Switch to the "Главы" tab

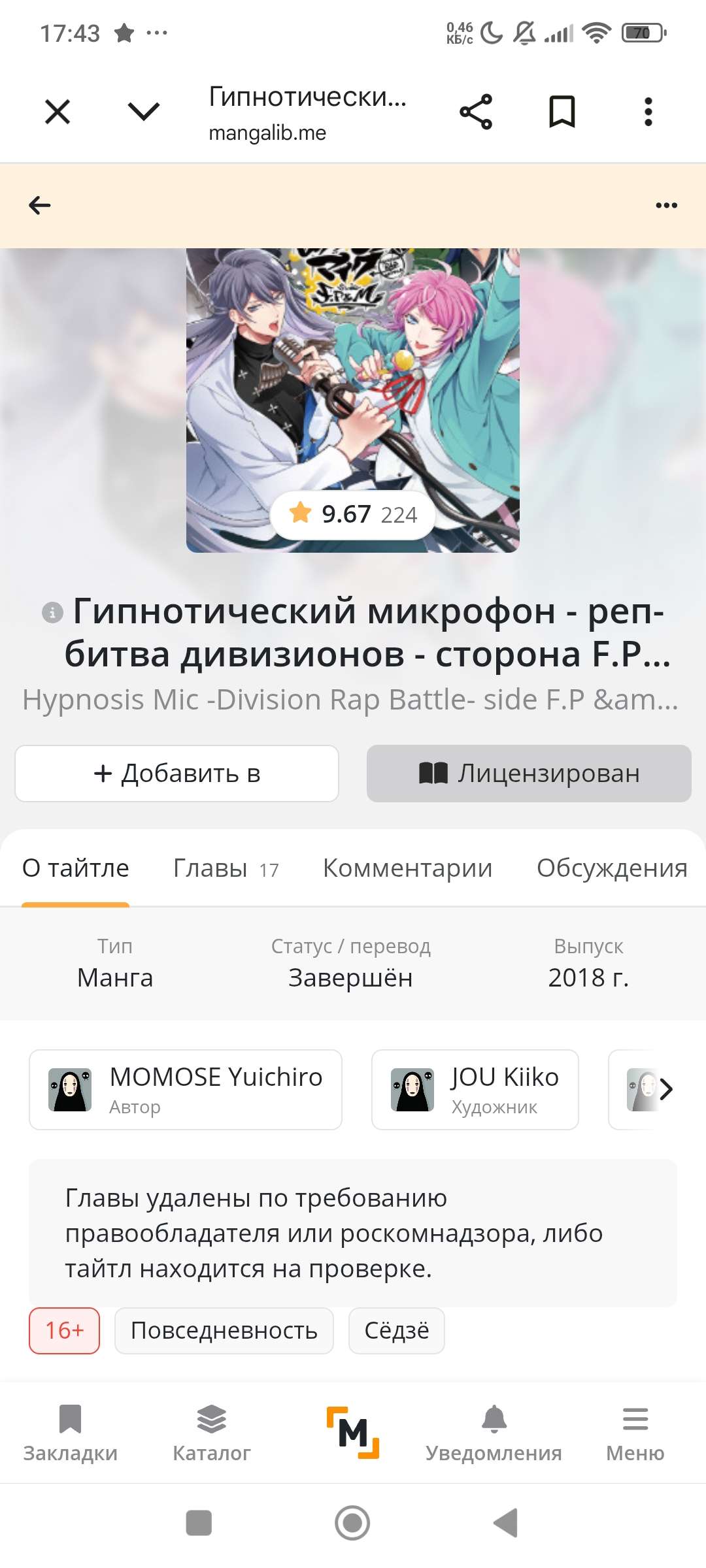coord(226,868)
